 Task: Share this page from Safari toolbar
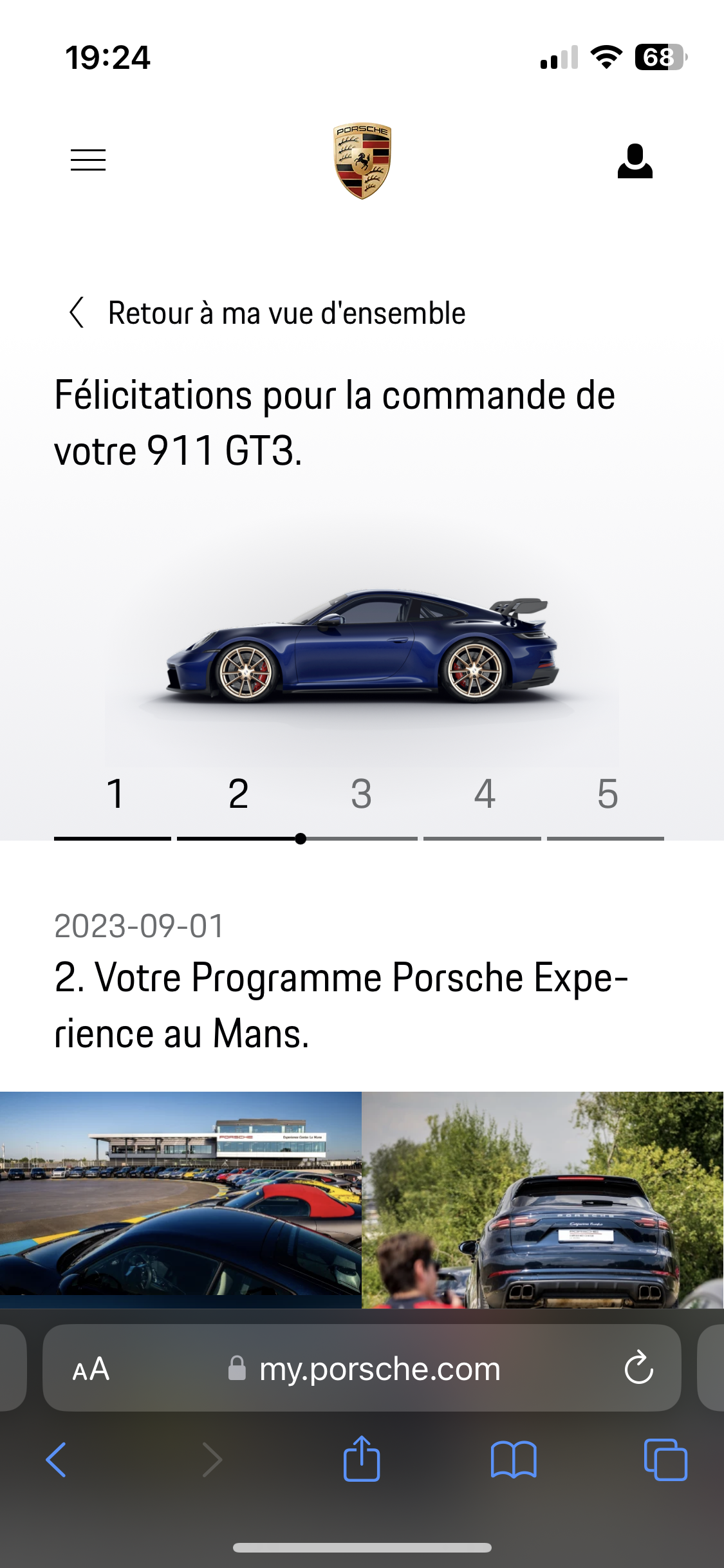click(362, 1460)
